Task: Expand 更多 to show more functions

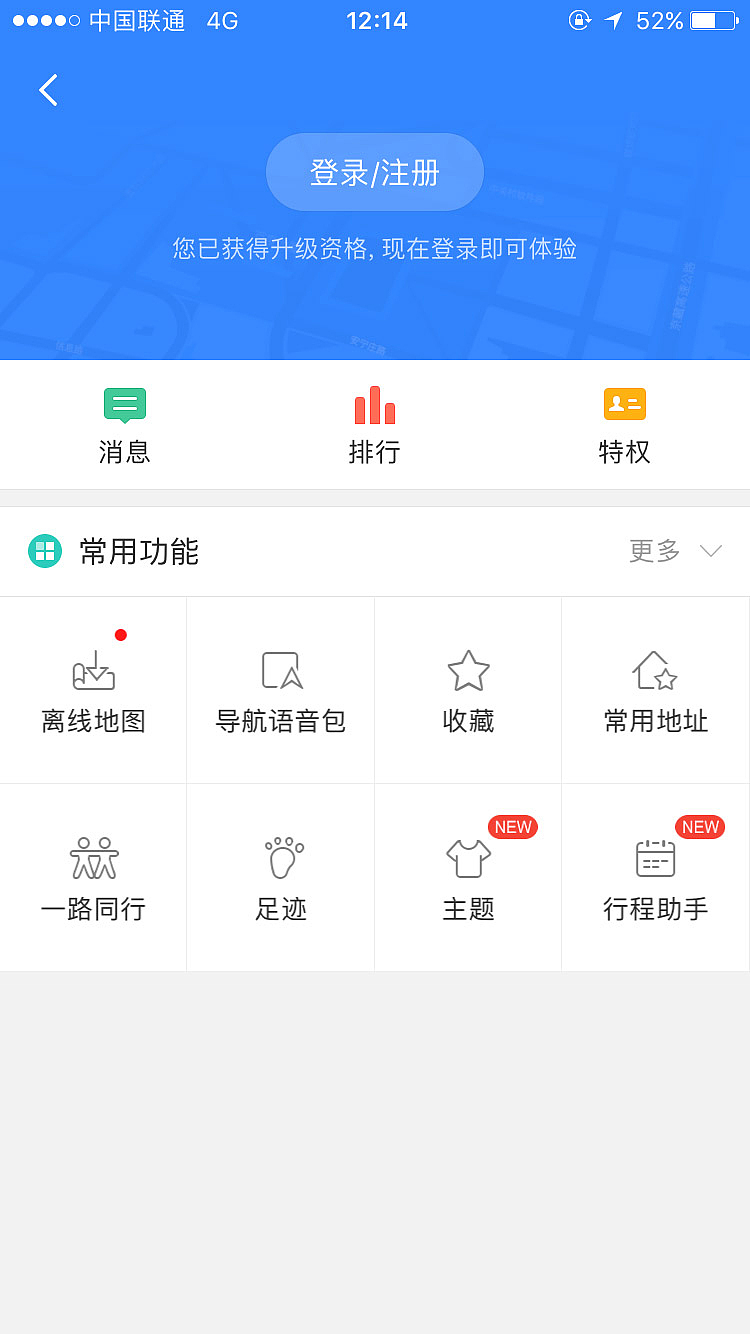Action: pos(654,551)
